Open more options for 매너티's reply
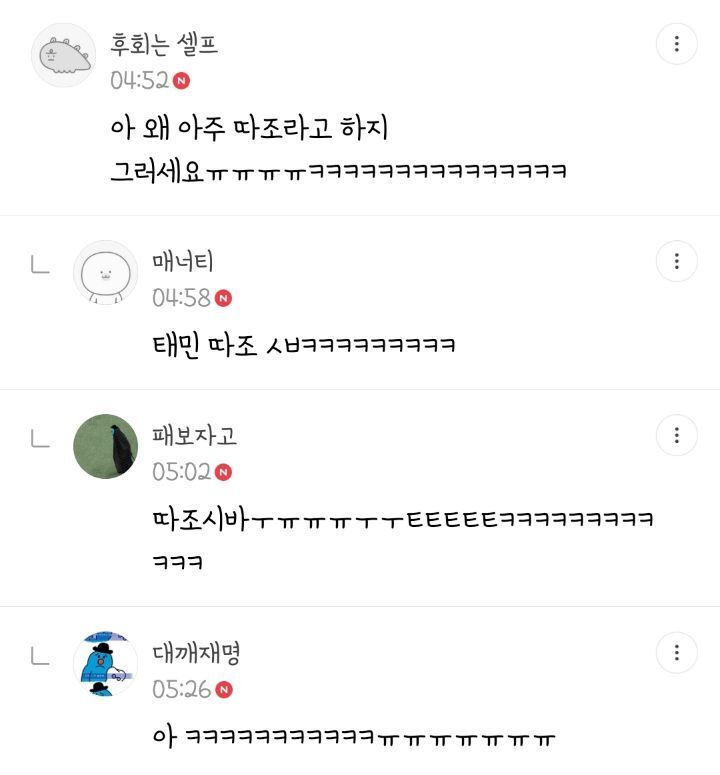This screenshot has height=775, width=720. (x=677, y=261)
